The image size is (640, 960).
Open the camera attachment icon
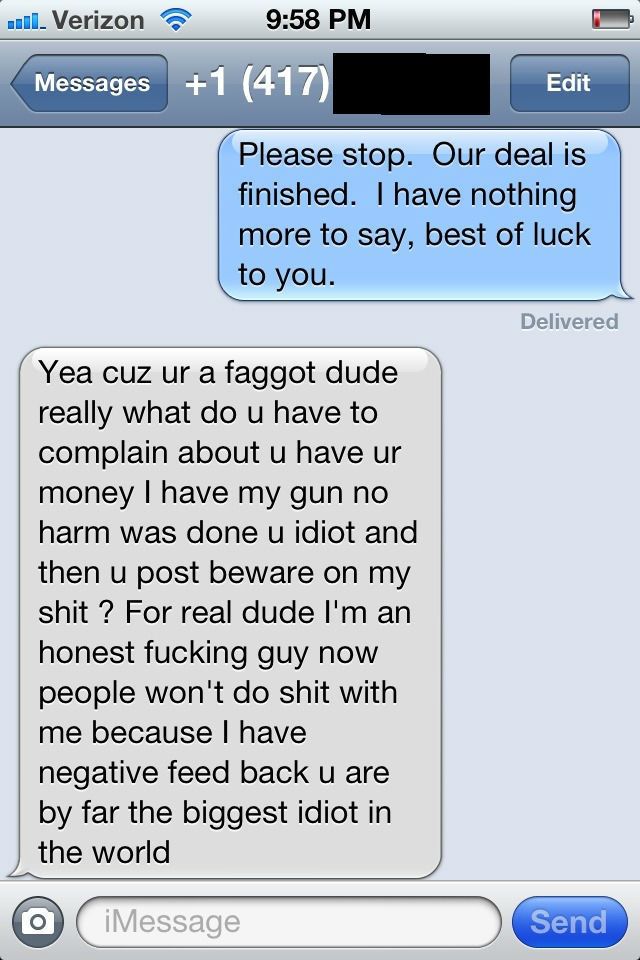click(38, 921)
